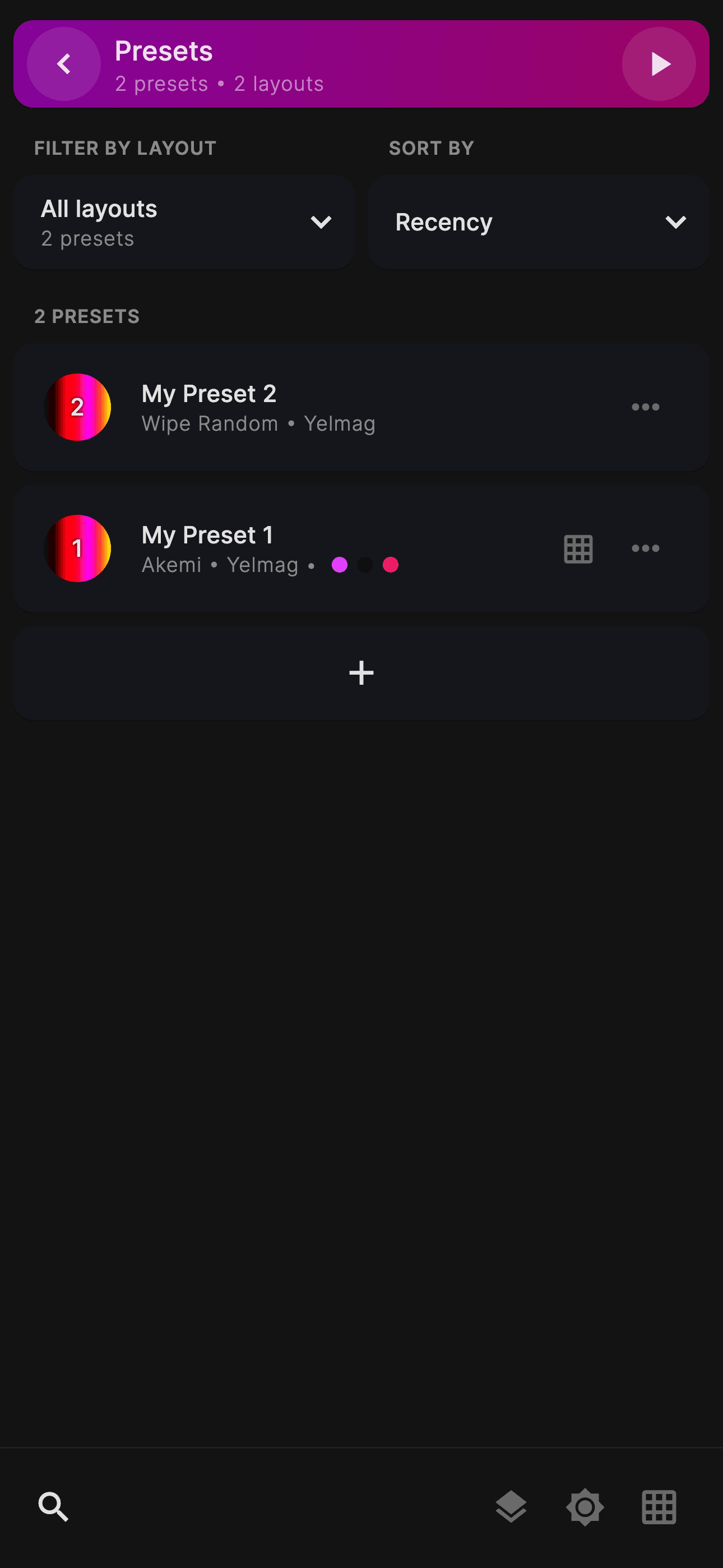Navigate back using the header chevron
Image resolution: width=723 pixels, height=1568 pixels.
64,64
